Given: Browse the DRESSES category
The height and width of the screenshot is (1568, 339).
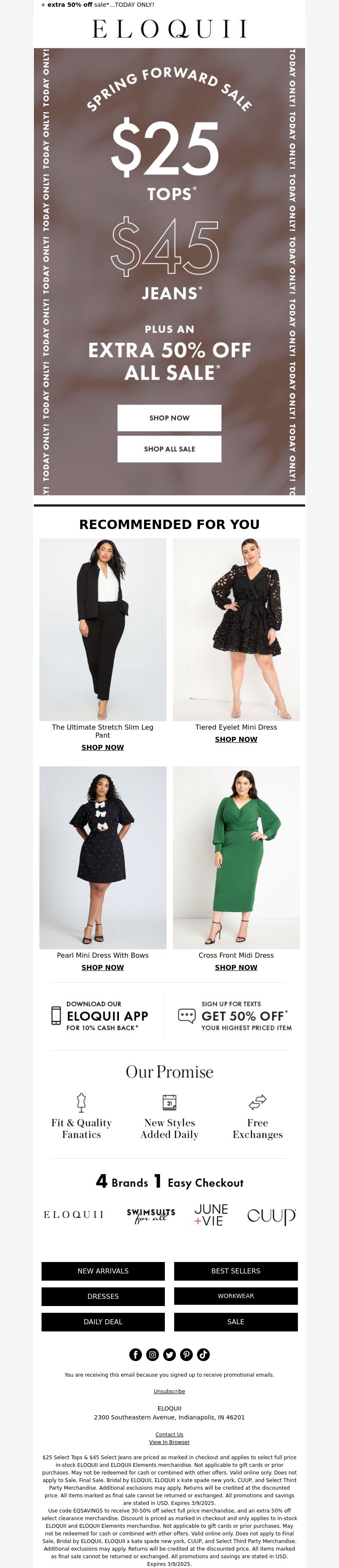Looking at the screenshot, I should (103, 1296).
